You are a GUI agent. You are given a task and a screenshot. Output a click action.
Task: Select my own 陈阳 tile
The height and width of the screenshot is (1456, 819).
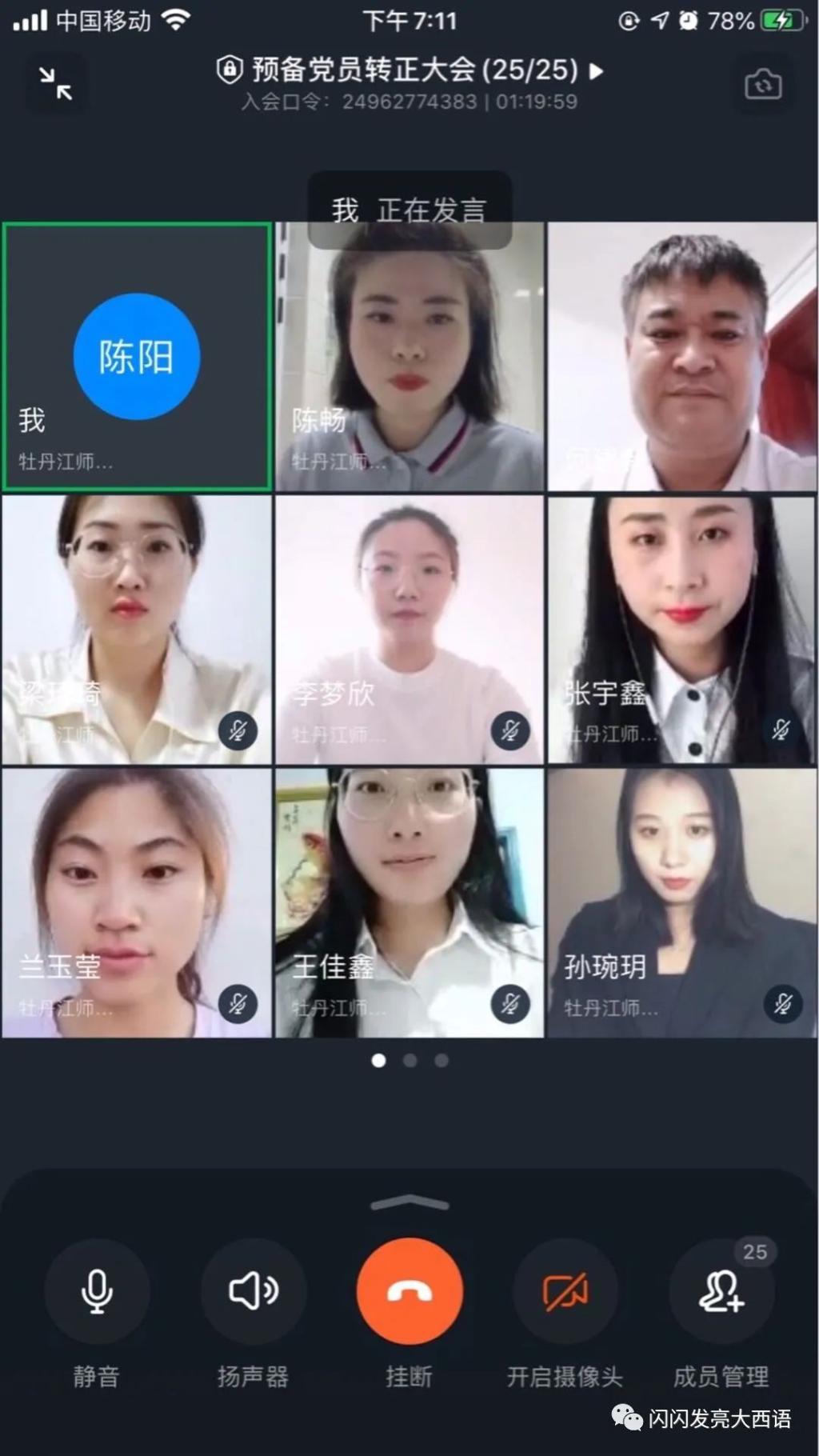pyautogui.click(x=137, y=357)
